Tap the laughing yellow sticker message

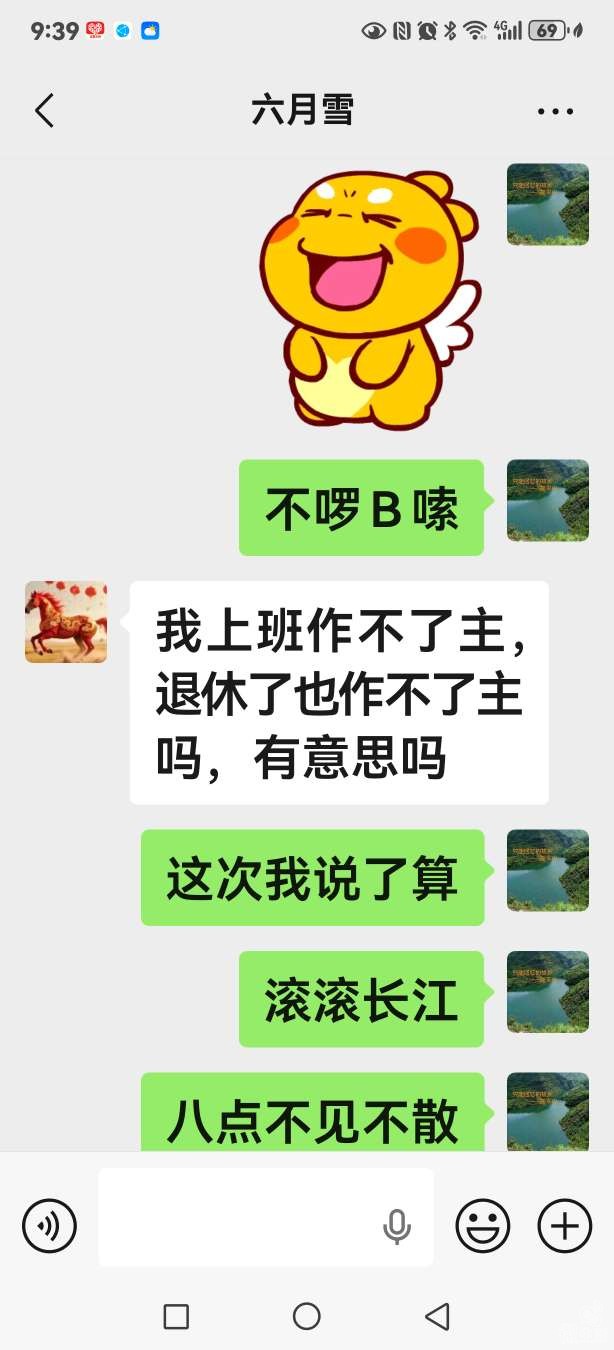(370, 298)
